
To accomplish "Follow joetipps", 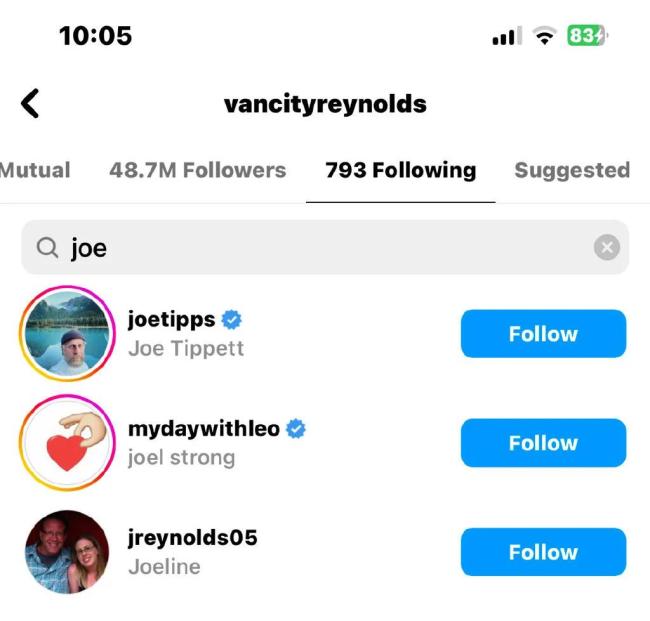I will [x=543, y=334].
